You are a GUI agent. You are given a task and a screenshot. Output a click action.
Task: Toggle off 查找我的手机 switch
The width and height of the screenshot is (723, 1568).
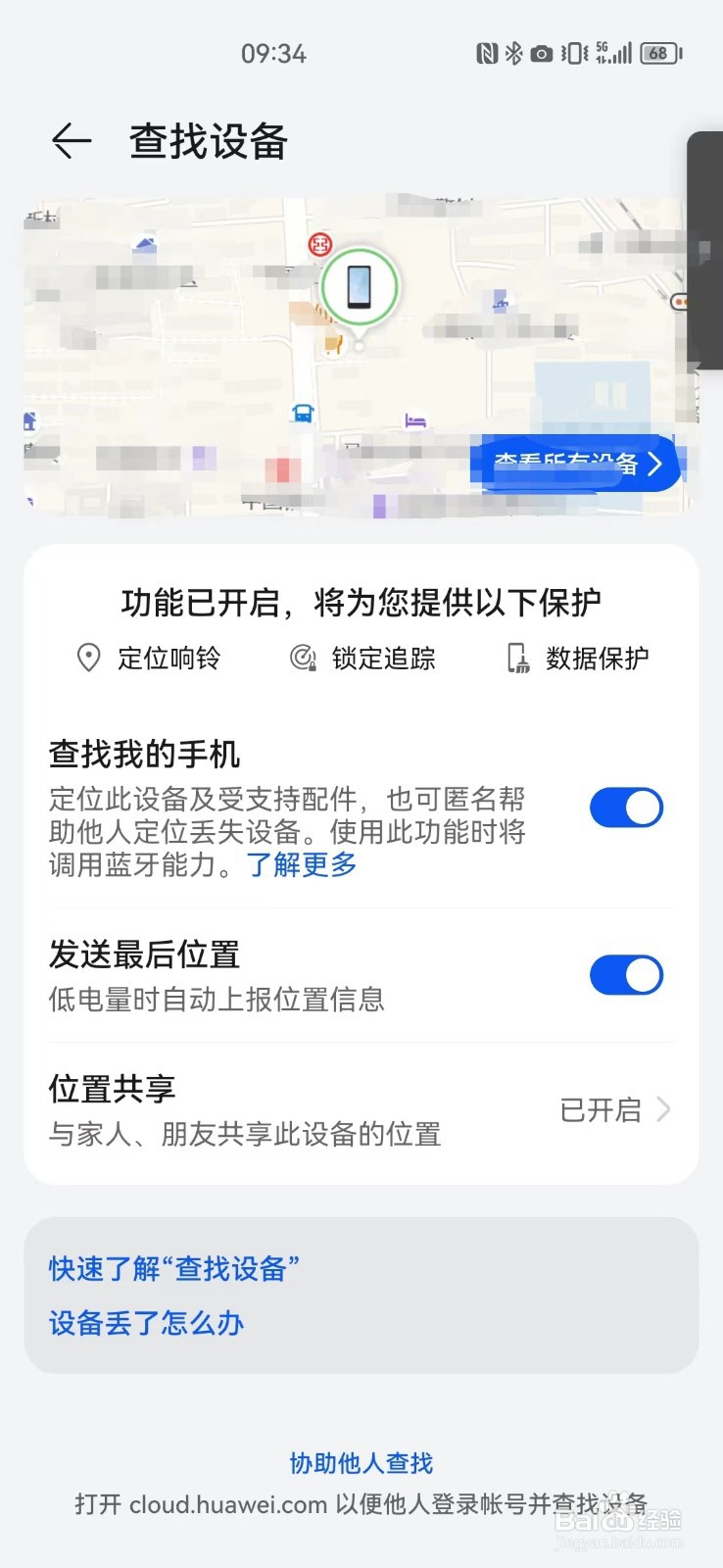coord(626,808)
